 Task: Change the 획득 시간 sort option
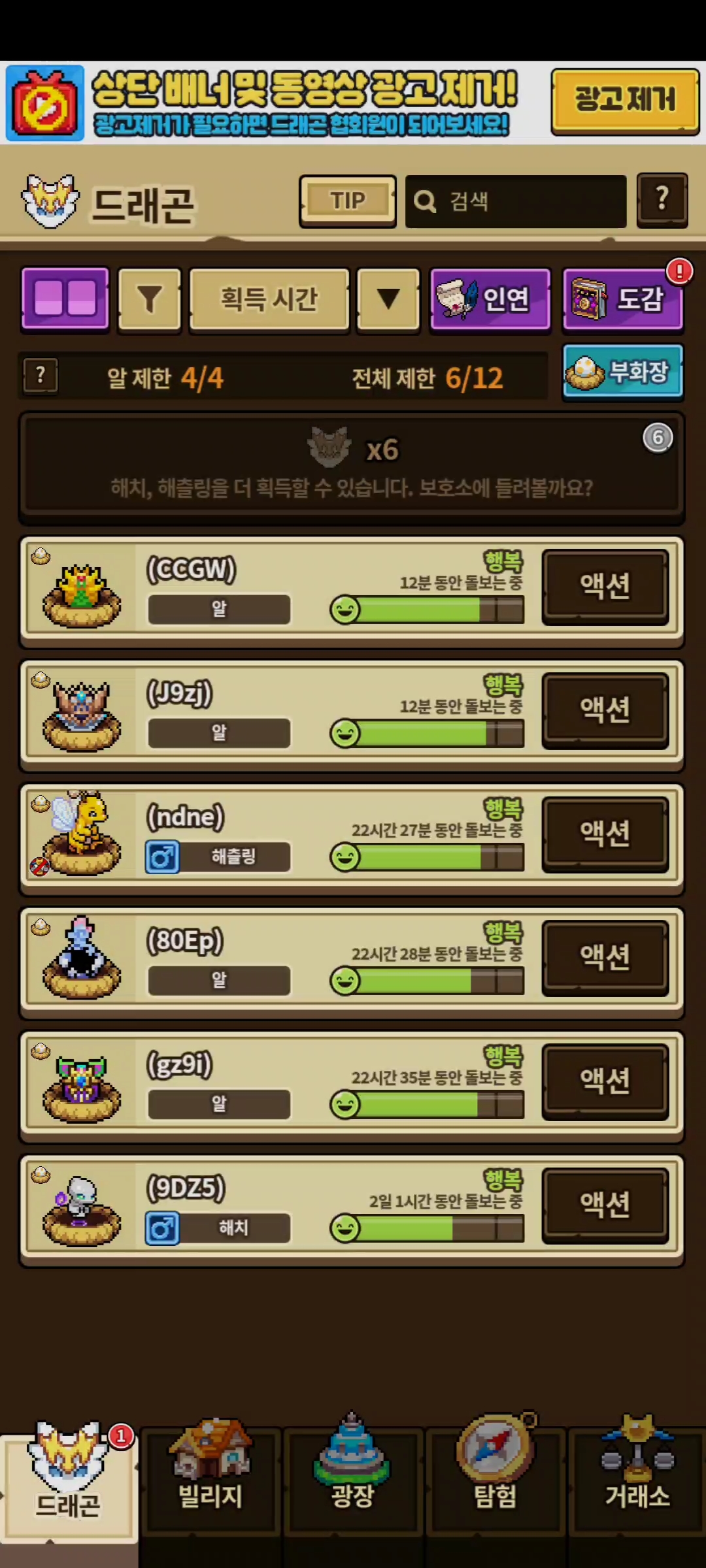click(x=269, y=300)
